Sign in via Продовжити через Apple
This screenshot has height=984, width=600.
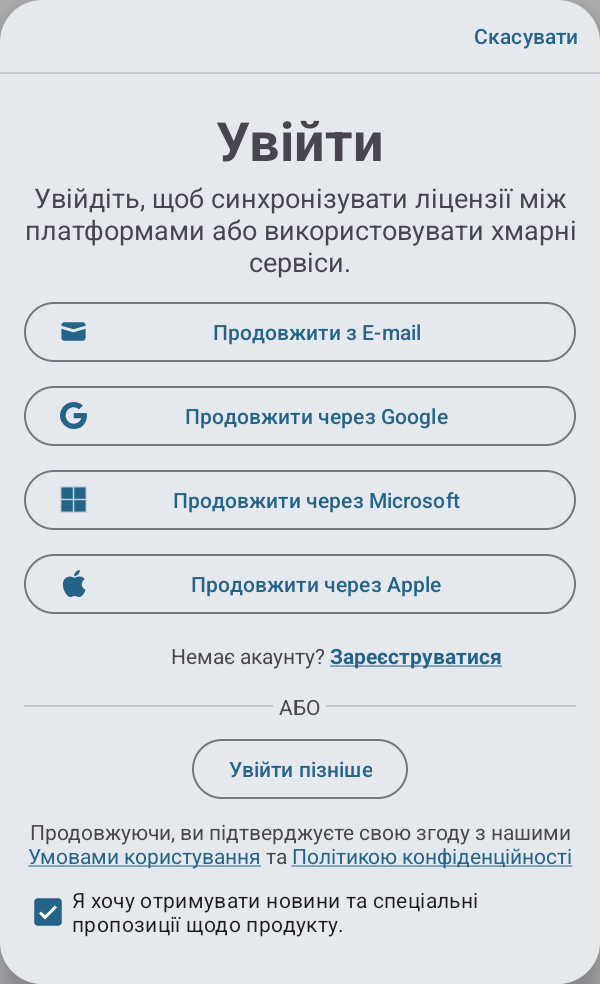click(x=300, y=584)
